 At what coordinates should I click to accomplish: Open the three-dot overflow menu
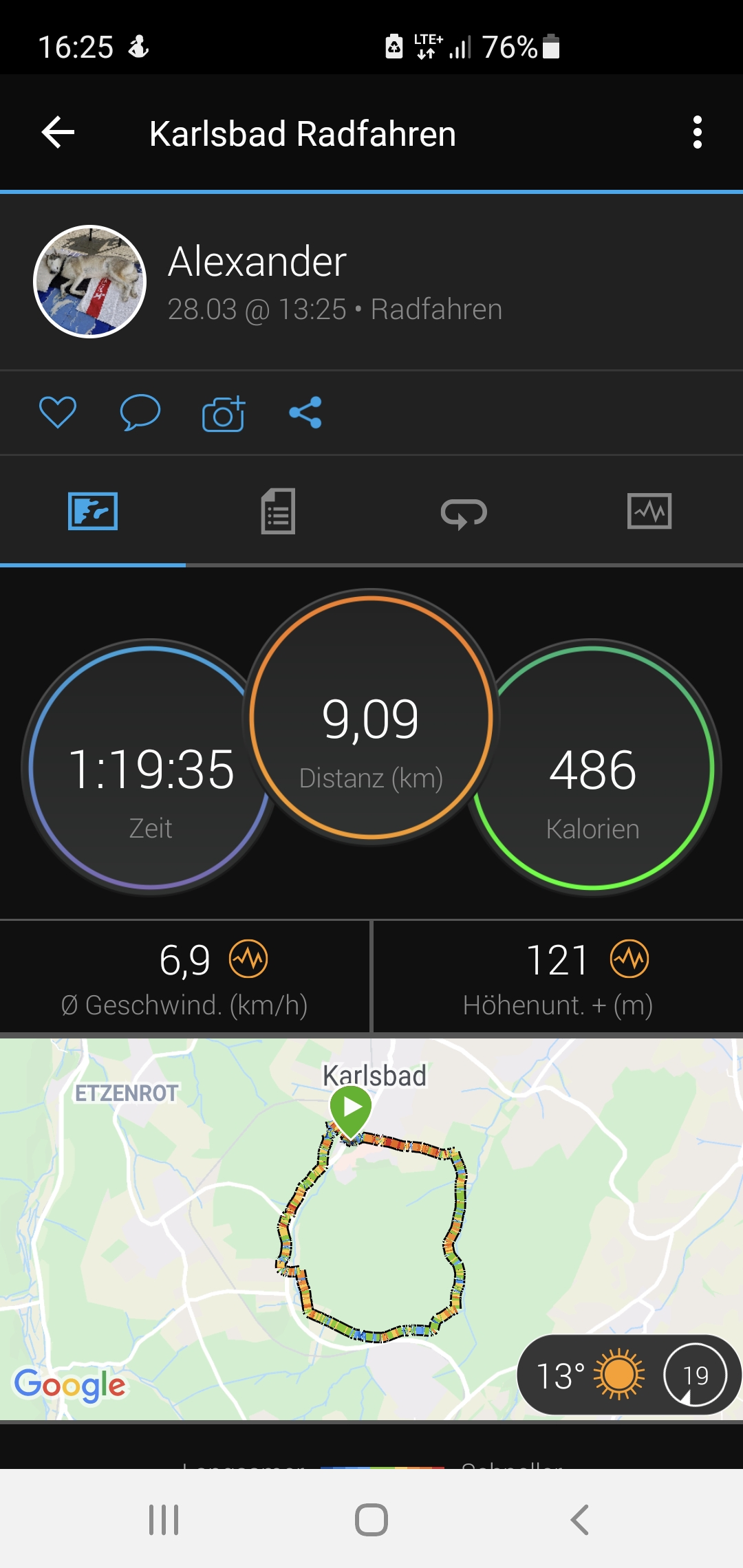click(697, 133)
